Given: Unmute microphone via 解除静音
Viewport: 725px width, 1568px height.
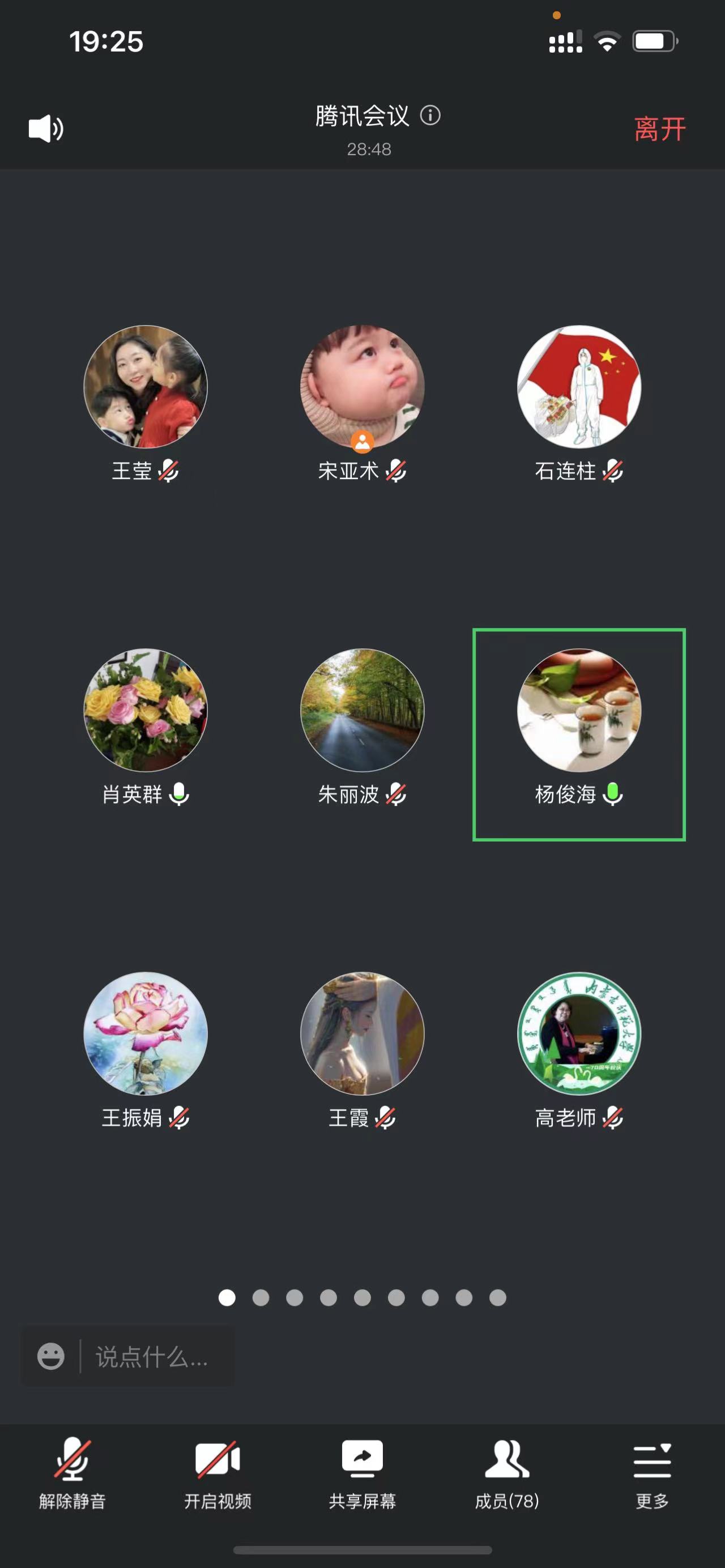Looking at the screenshot, I should pyautogui.click(x=72, y=1473).
